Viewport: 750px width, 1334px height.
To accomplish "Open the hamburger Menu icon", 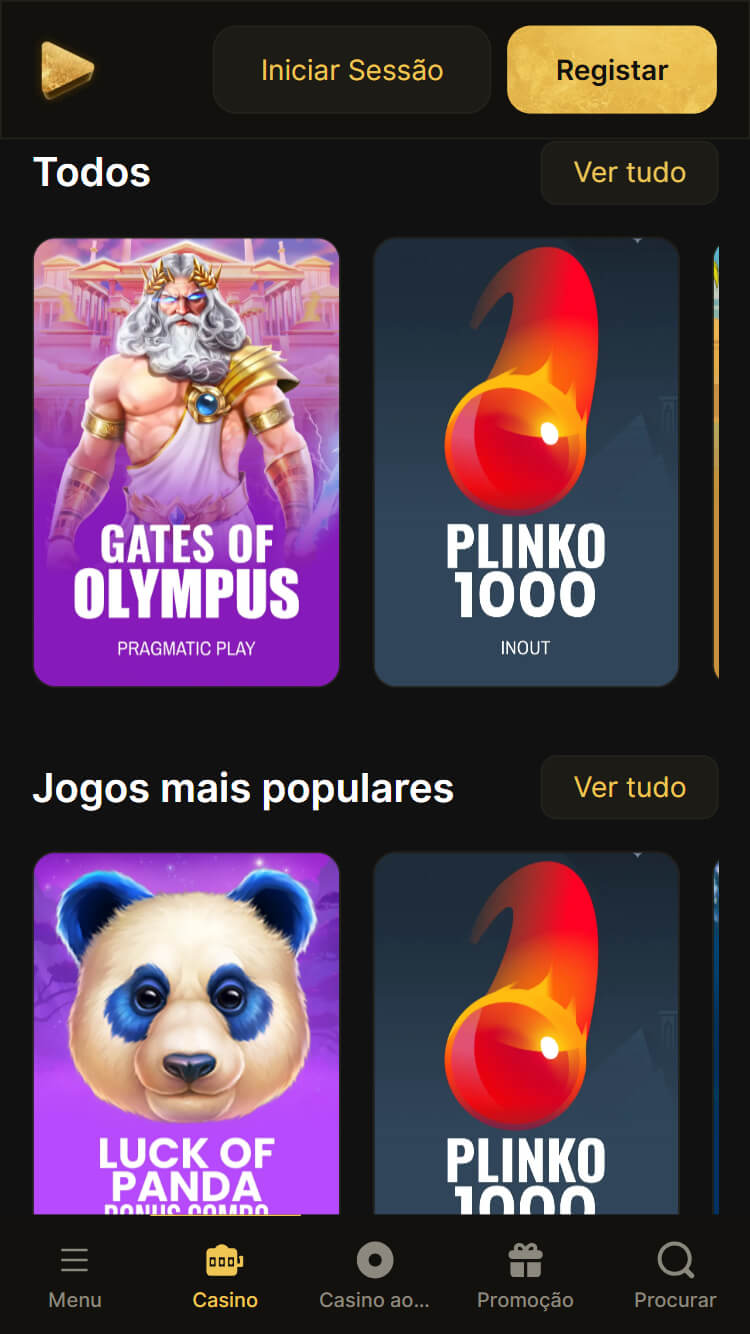I will 75,1259.
